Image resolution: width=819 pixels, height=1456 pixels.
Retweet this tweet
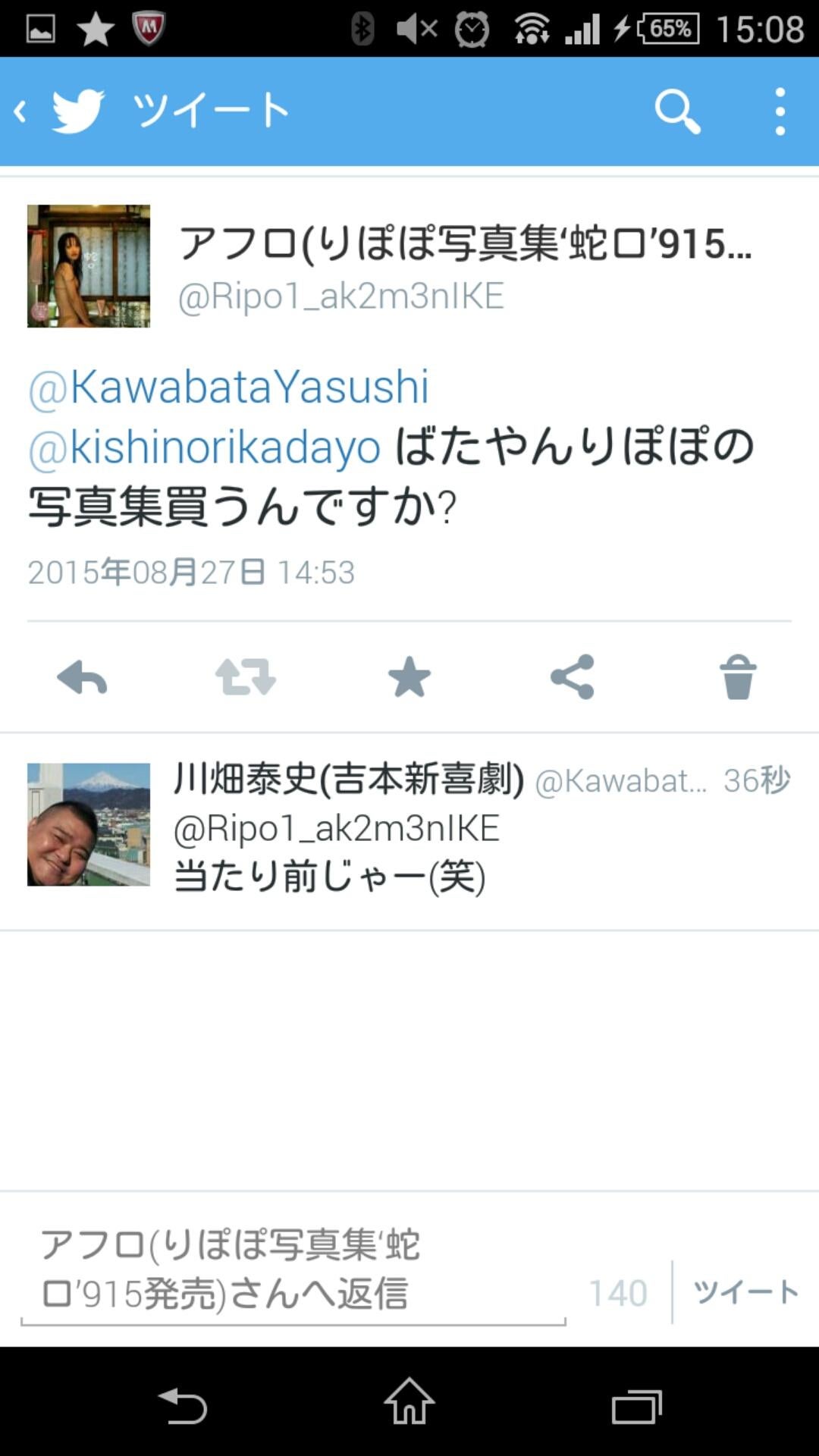pos(246,677)
